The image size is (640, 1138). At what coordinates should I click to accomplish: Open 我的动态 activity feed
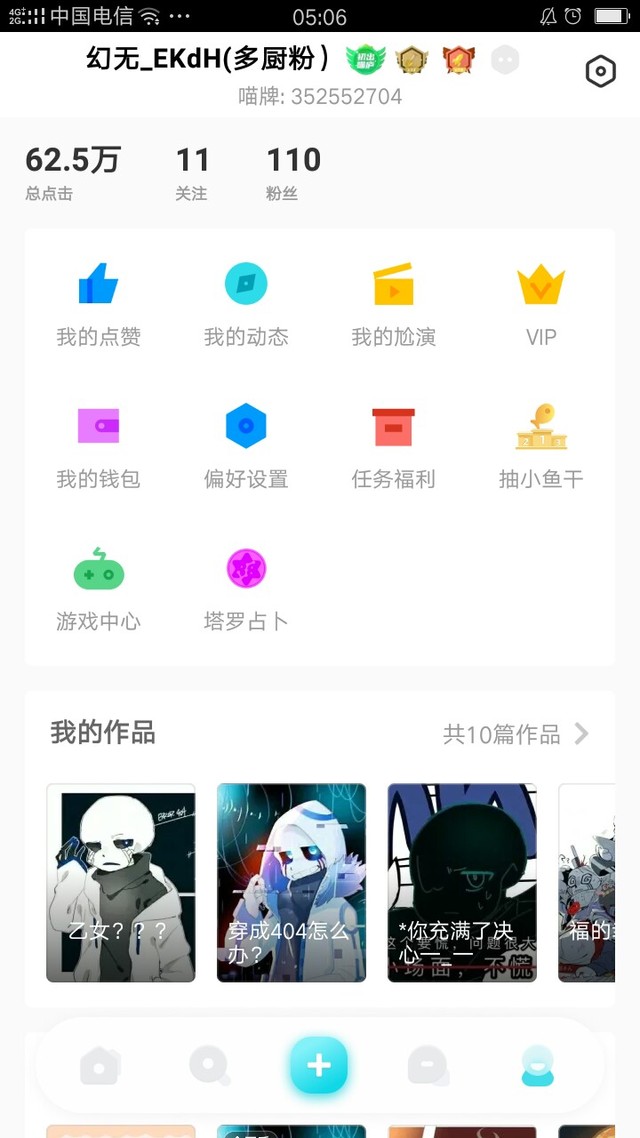pos(246,304)
